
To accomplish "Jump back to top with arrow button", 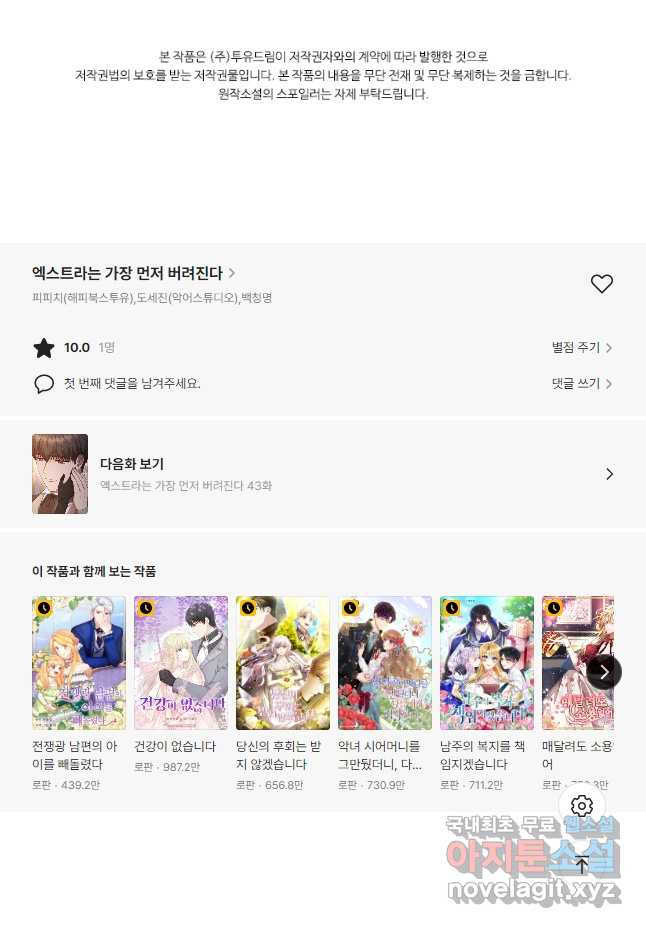I will pos(582,864).
